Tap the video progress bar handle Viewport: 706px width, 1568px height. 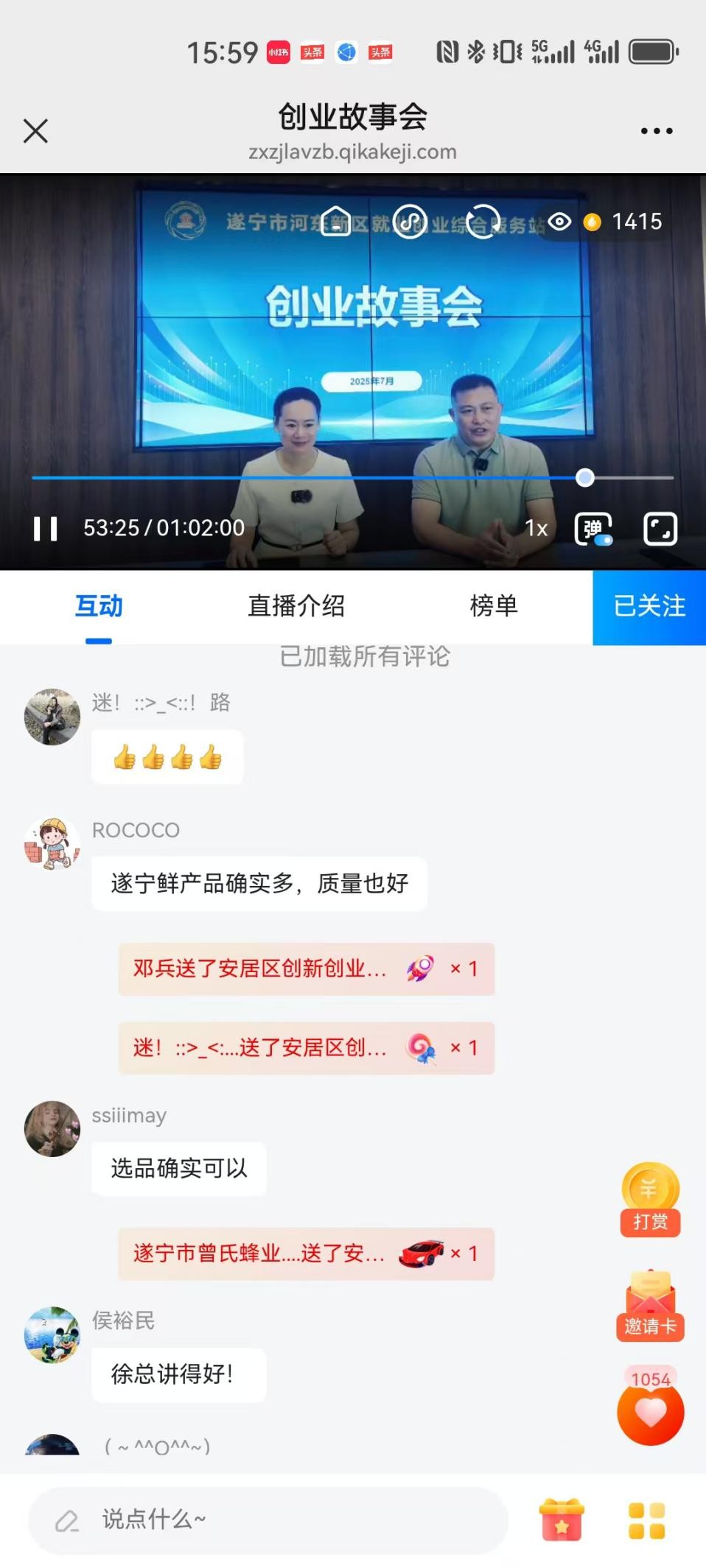click(x=585, y=478)
